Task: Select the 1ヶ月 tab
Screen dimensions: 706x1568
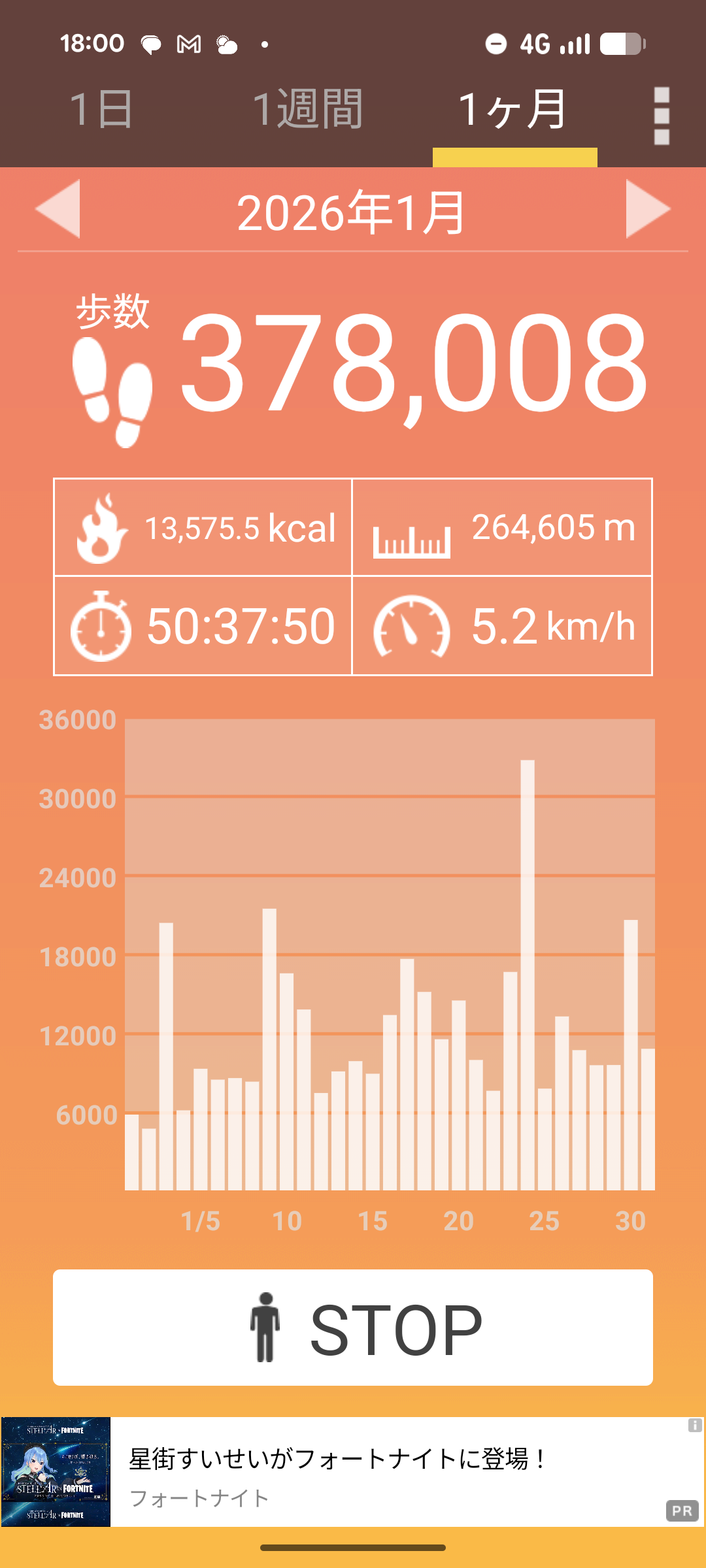Action: (x=514, y=110)
